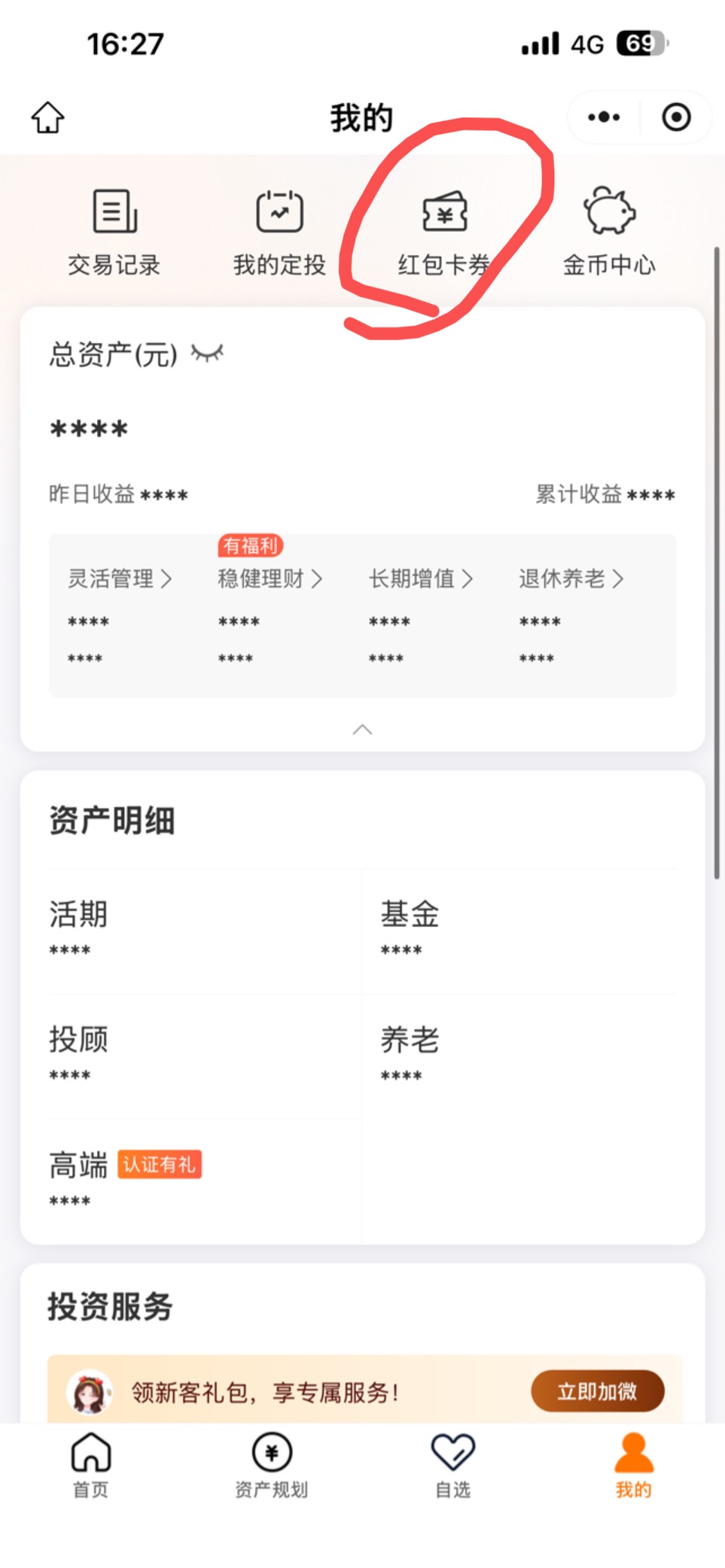
Task: Tap the 立即加微 button
Action: (598, 1392)
